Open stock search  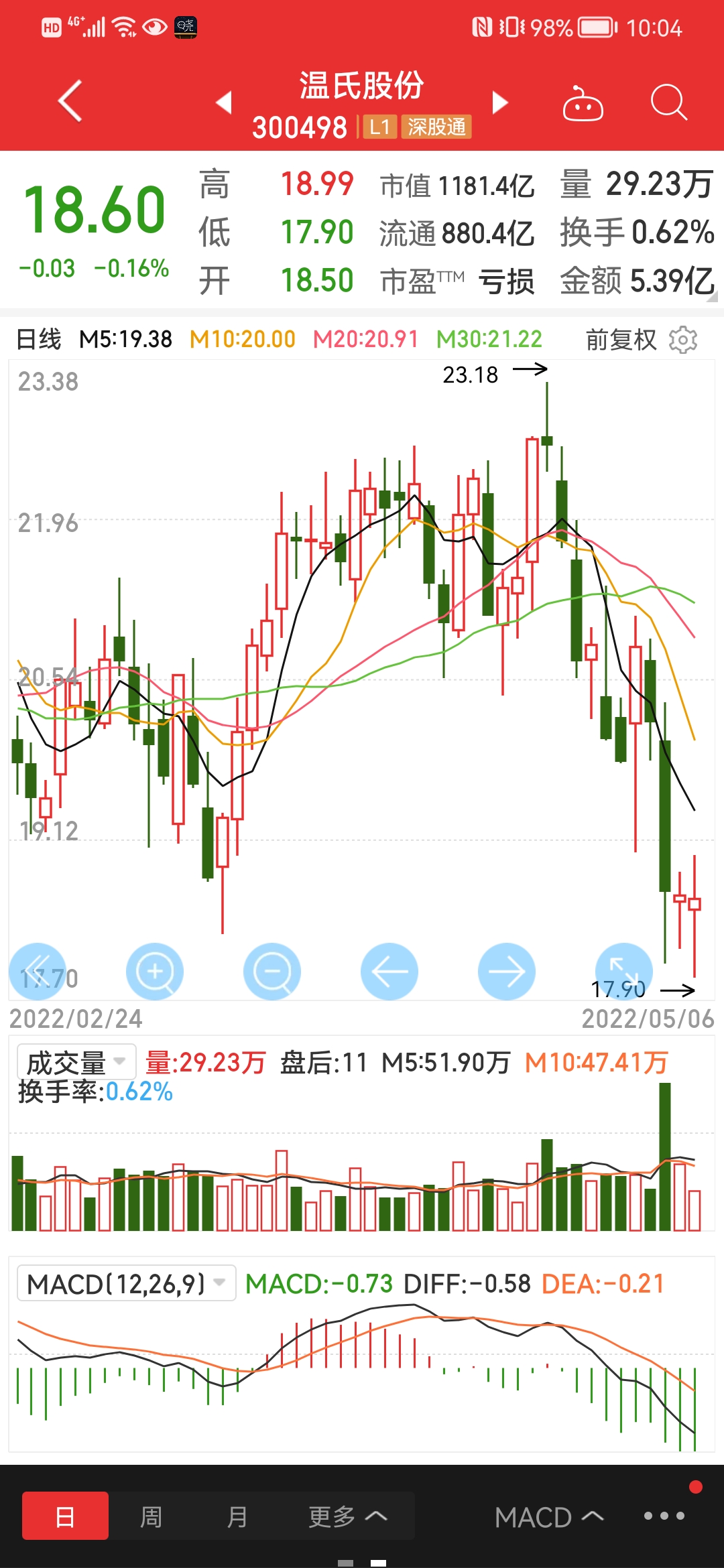tap(668, 103)
